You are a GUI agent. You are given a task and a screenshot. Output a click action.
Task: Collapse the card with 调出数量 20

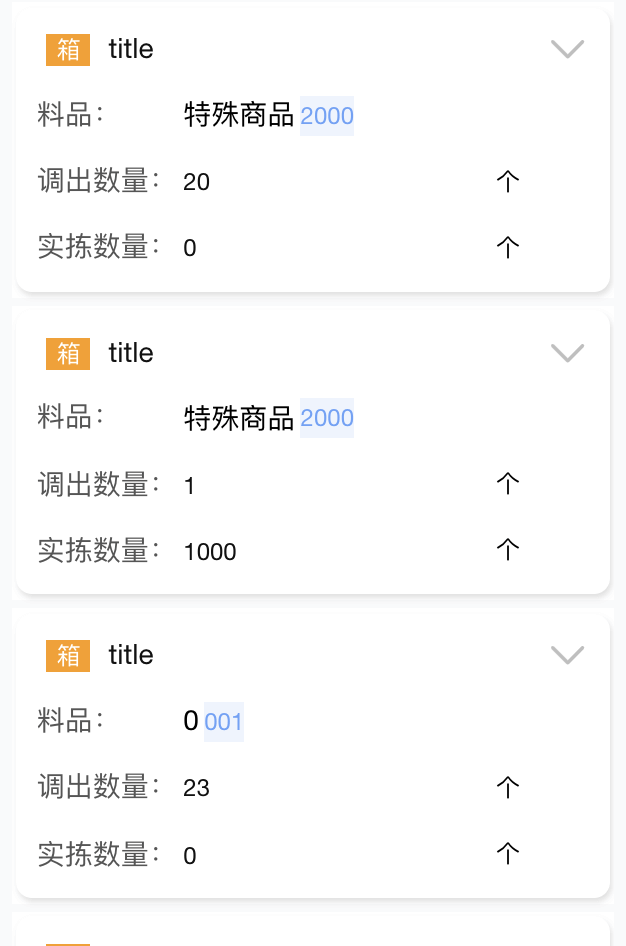point(567,49)
